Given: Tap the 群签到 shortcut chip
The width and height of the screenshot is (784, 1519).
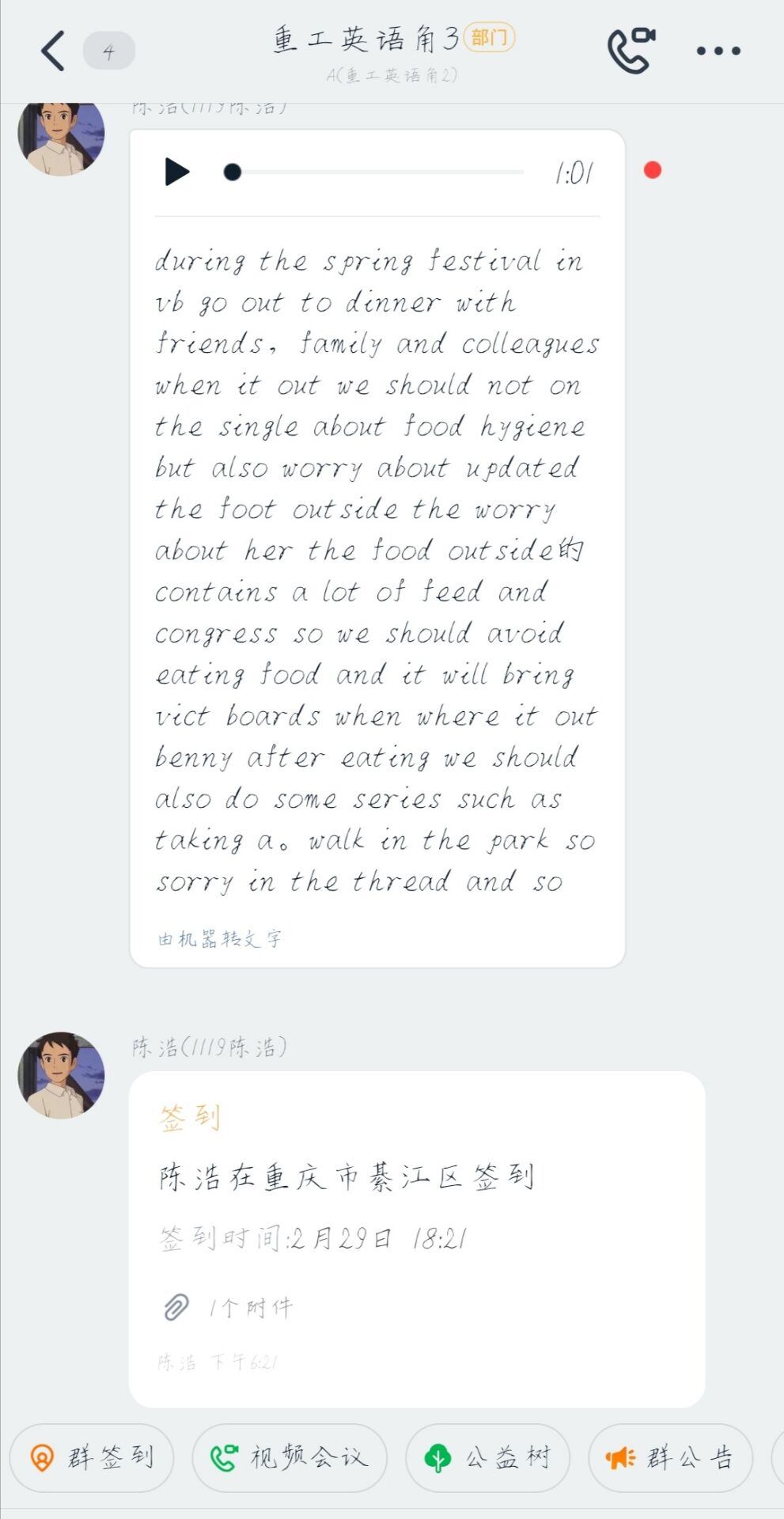Looking at the screenshot, I should [x=92, y=1457].
